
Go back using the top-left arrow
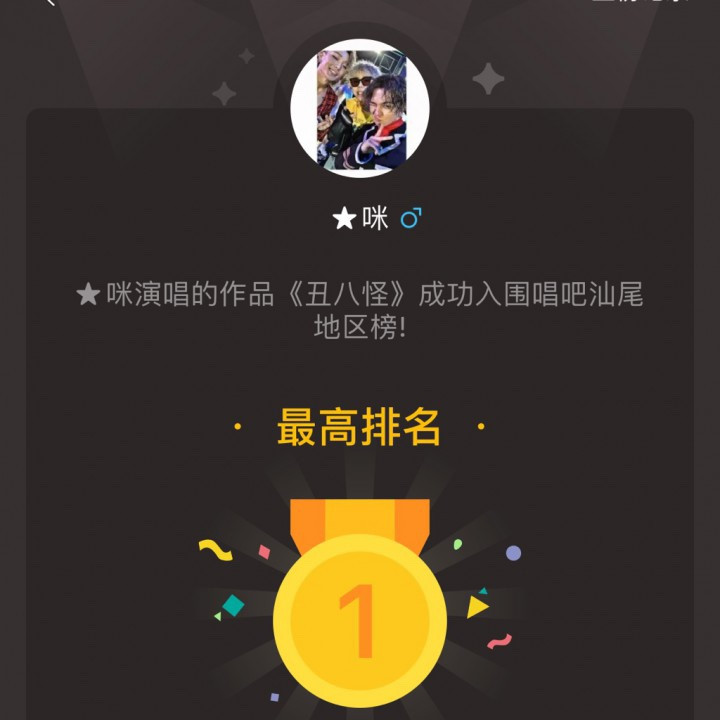48,3
